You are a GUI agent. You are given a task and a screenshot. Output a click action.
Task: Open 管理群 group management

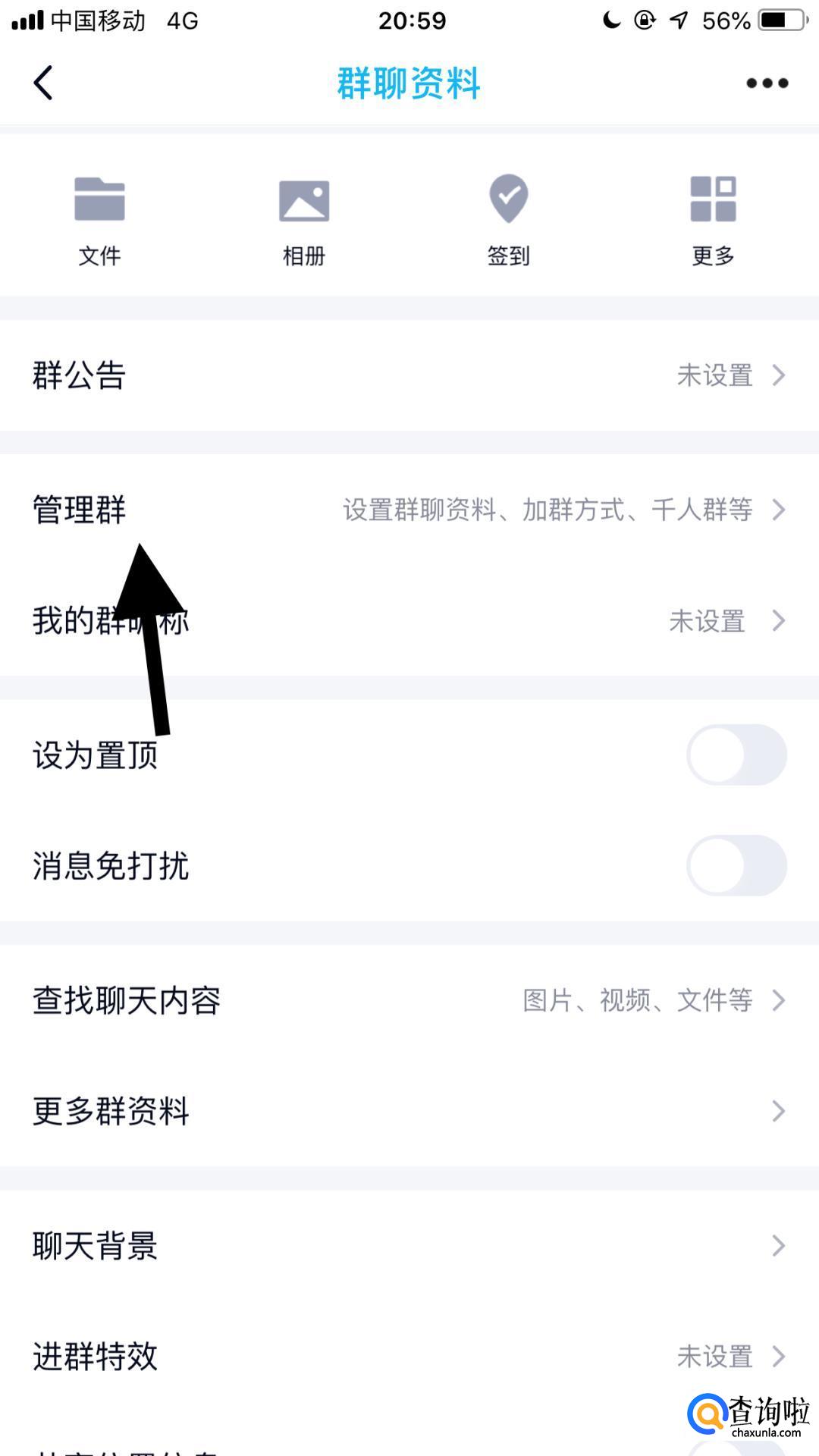[x=409, y=510]
